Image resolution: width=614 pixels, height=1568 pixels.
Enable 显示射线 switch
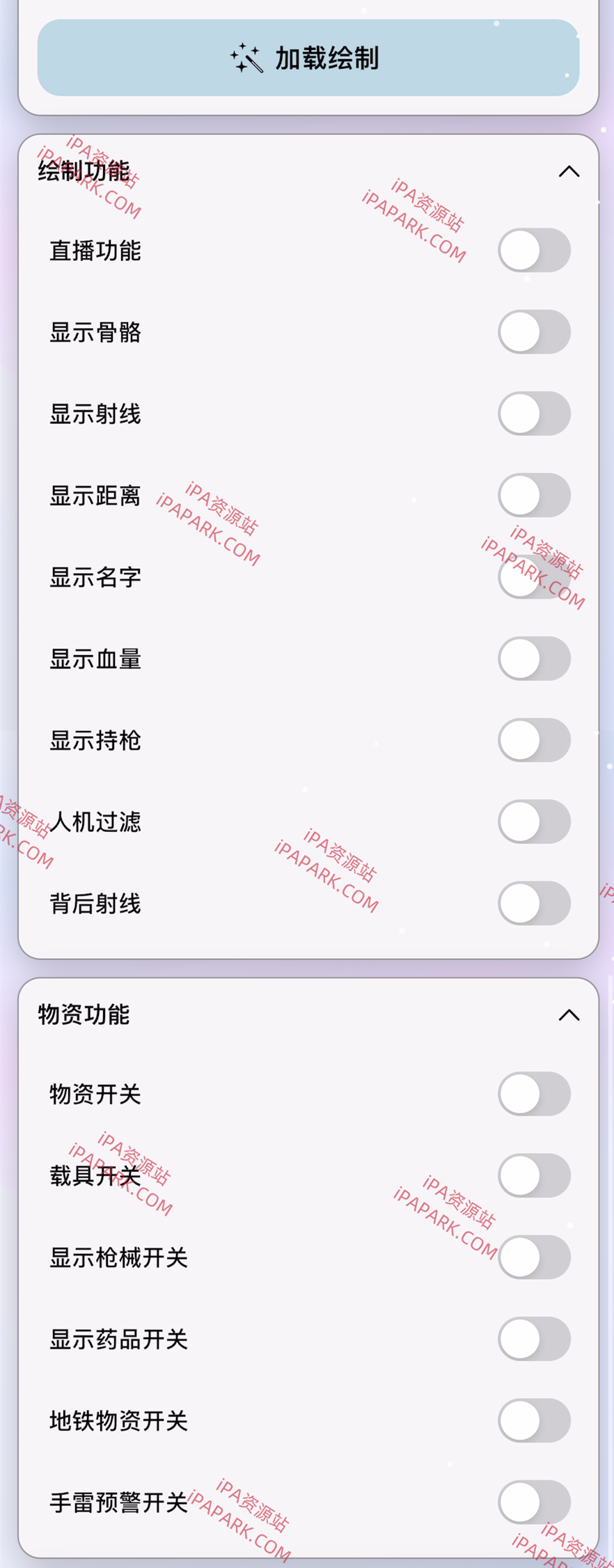pos(535,414)
